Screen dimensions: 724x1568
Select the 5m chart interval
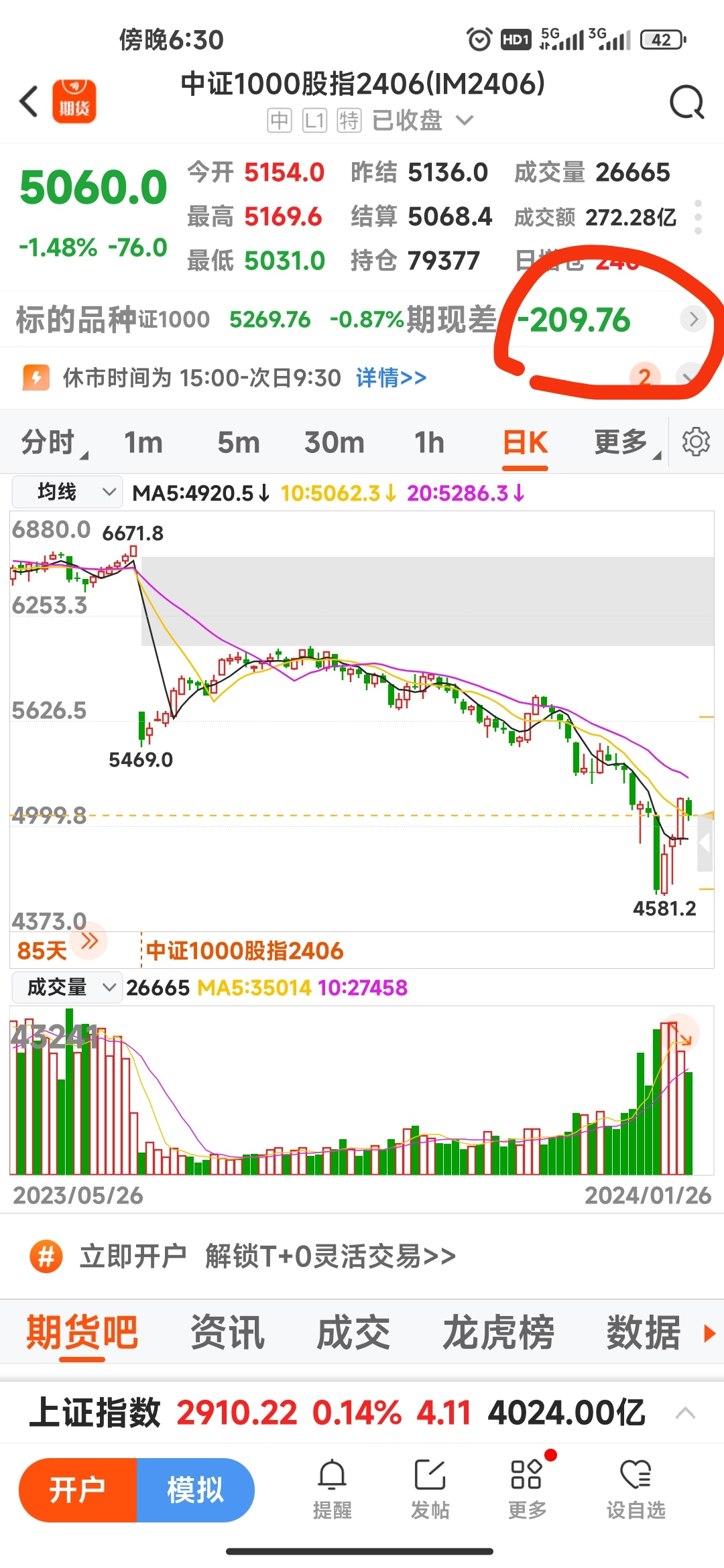pos(238,442)
